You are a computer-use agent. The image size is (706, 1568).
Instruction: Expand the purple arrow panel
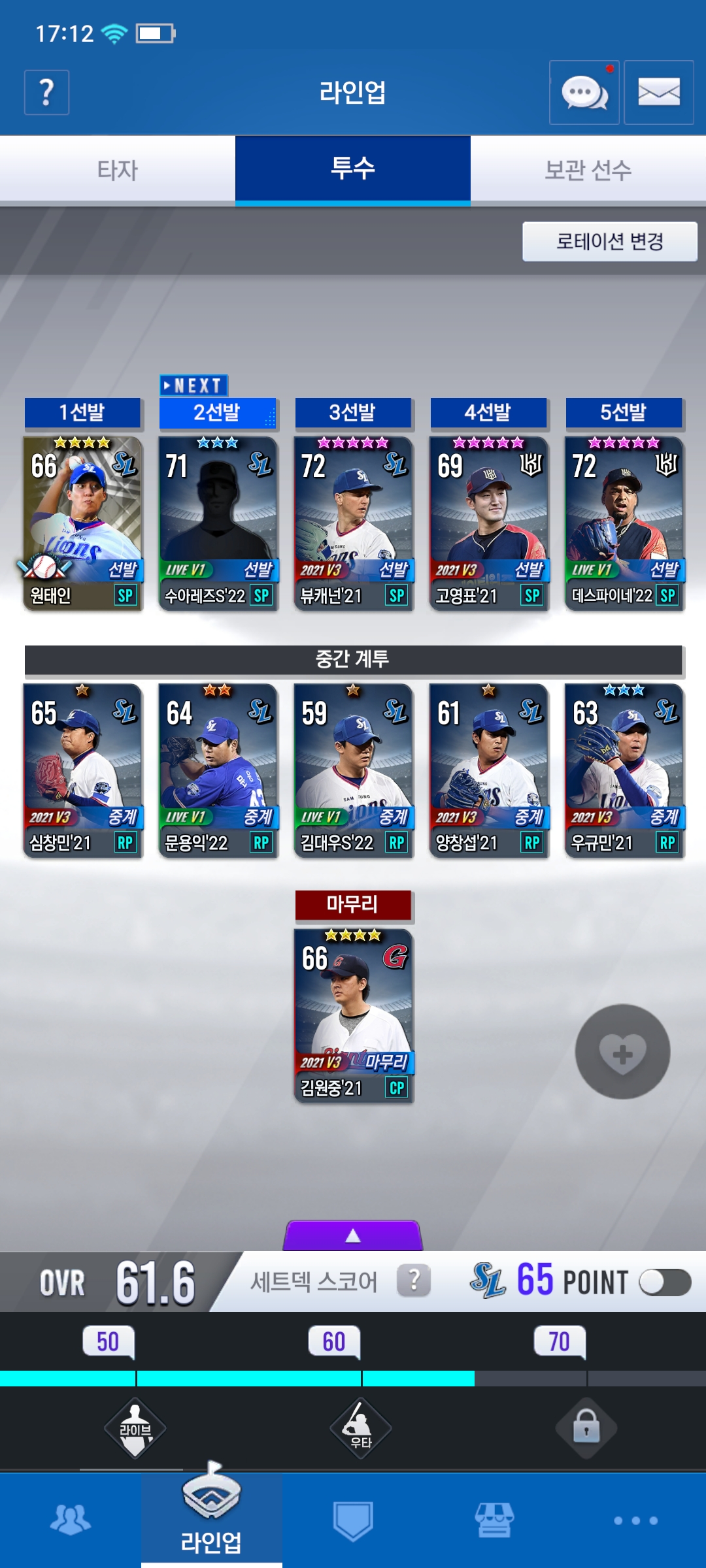353,1235
